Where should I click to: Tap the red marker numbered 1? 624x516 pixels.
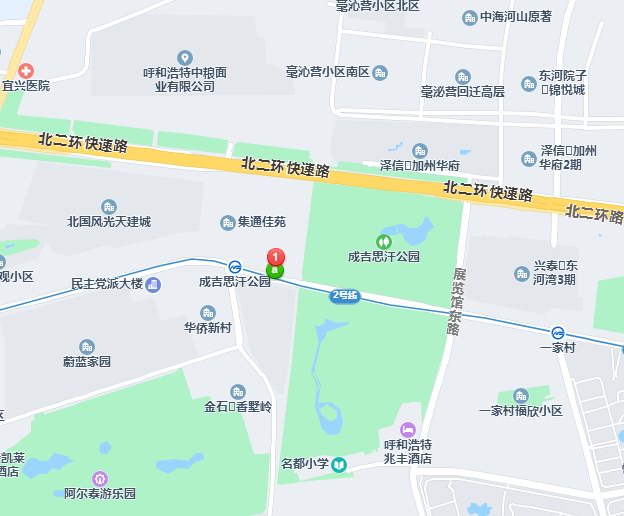pyautogui.click(x=275, y=258)
